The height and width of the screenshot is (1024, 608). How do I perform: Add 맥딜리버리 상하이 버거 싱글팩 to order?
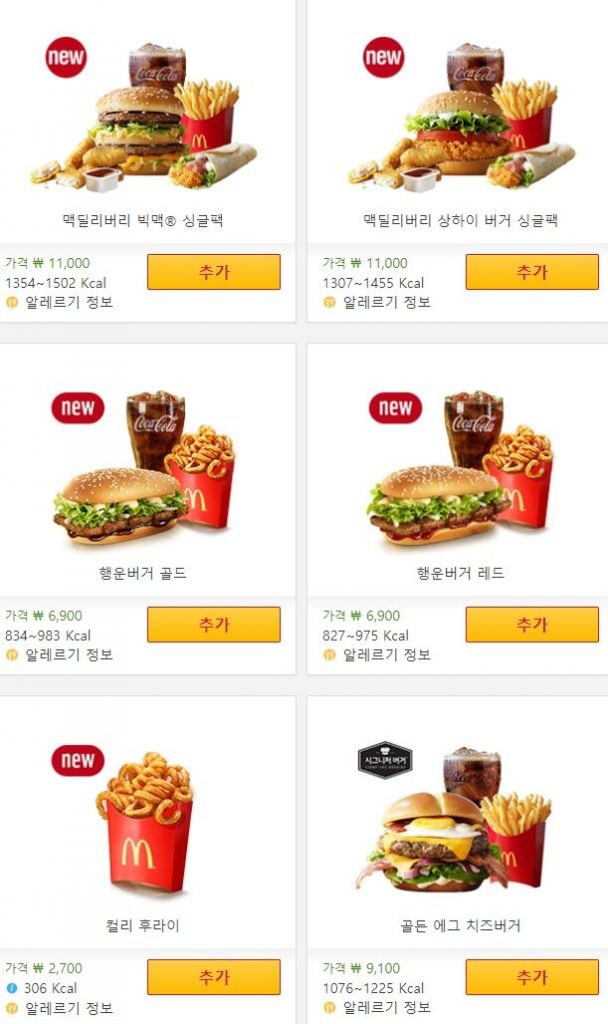(x=531, y=272)
